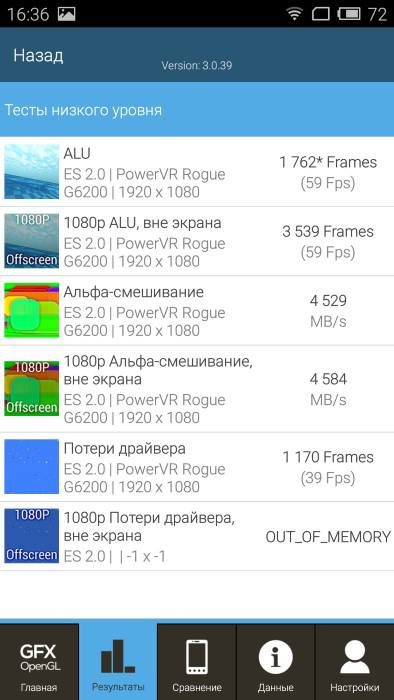The image size is (394, 700).
Task: Switch to the Главная tab
Action: (39, 662)
